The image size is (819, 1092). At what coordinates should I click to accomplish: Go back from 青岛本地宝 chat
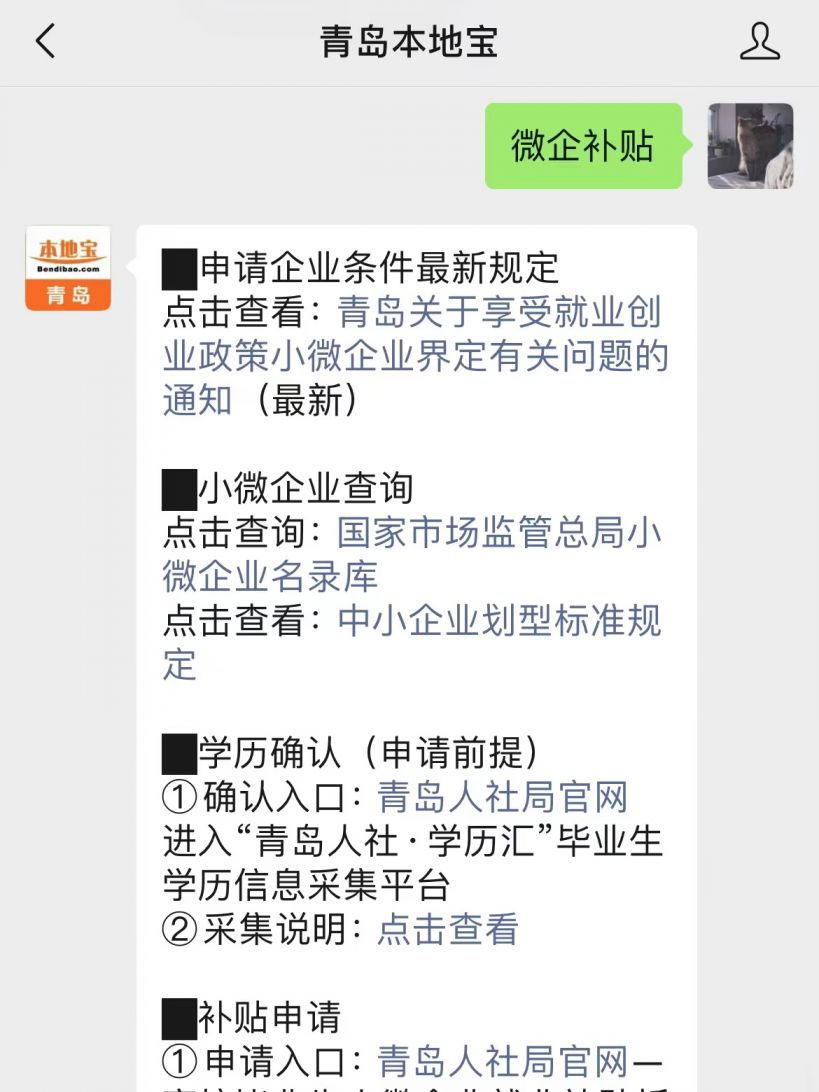click(x=45, y=42)
